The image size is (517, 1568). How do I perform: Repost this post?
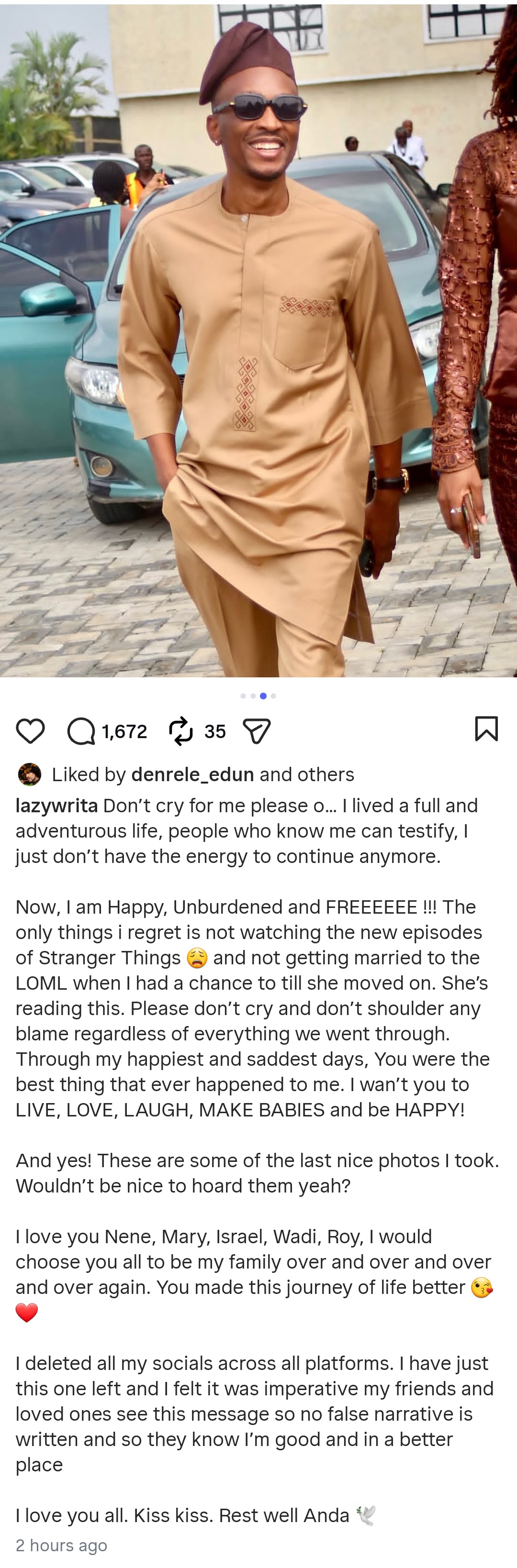(x=181, y=731)
